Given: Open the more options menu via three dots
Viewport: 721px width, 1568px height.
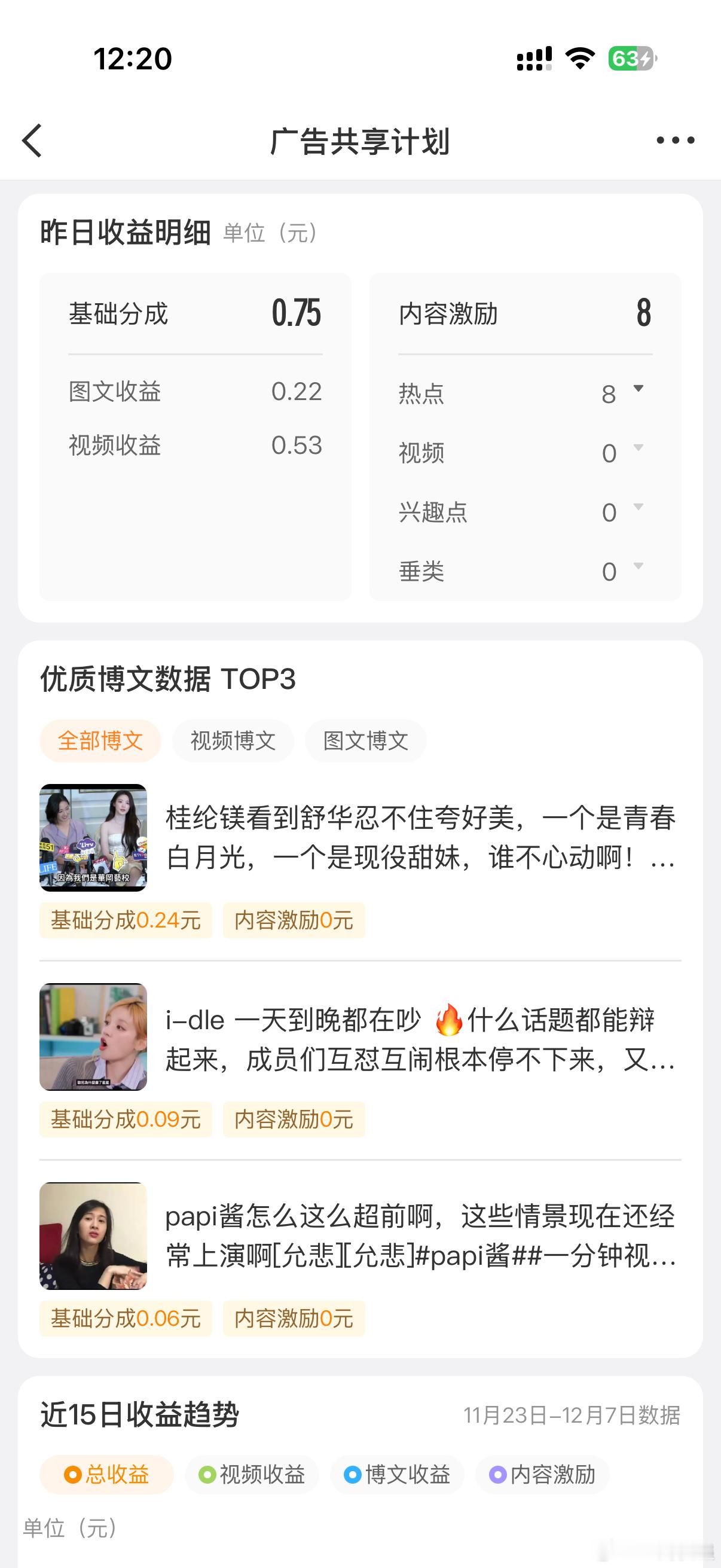Looking at the screenshot, I should [x=676, y=139].
